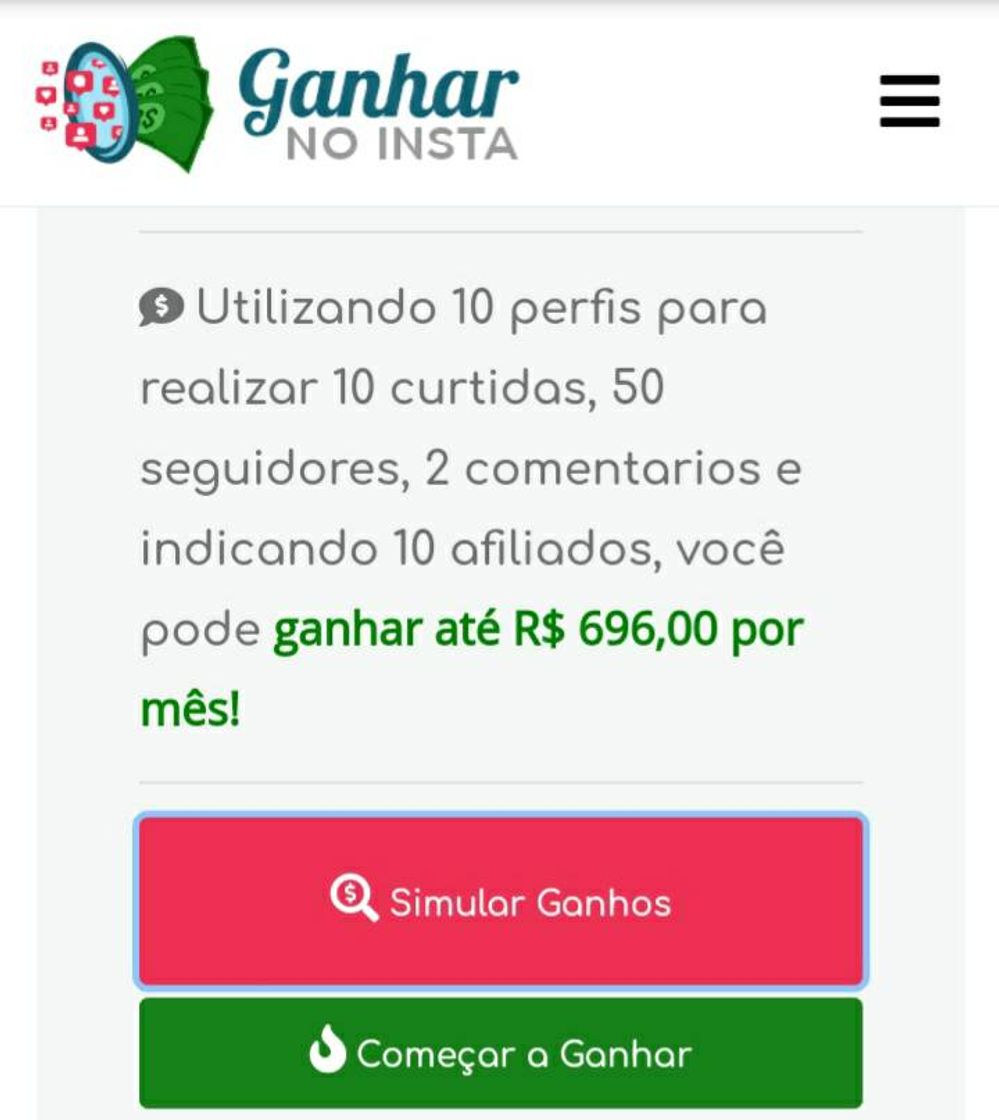
Task: Click the flame icon inside Começar a Ganhar
Action: pos(330,1052)
